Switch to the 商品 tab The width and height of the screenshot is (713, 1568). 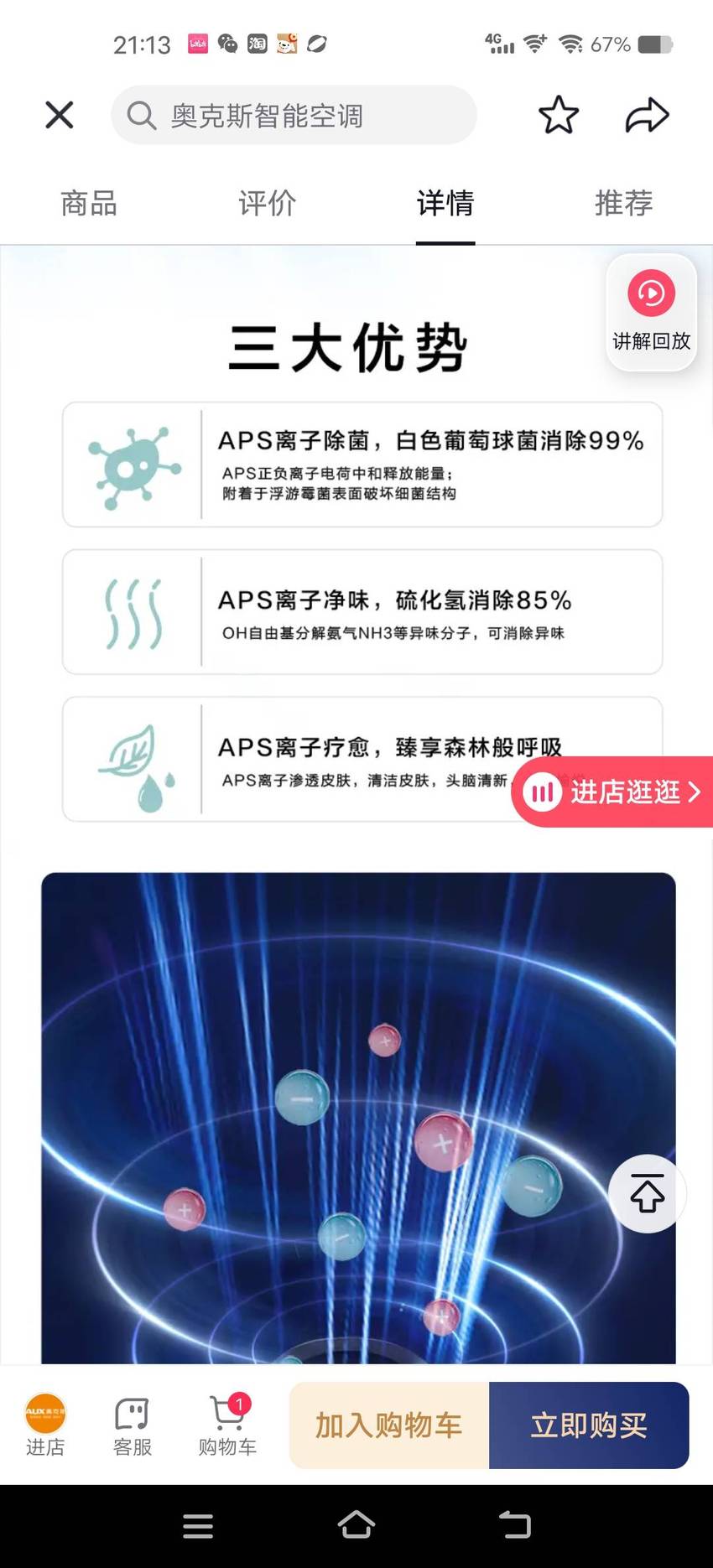click(x=89, y=203)
